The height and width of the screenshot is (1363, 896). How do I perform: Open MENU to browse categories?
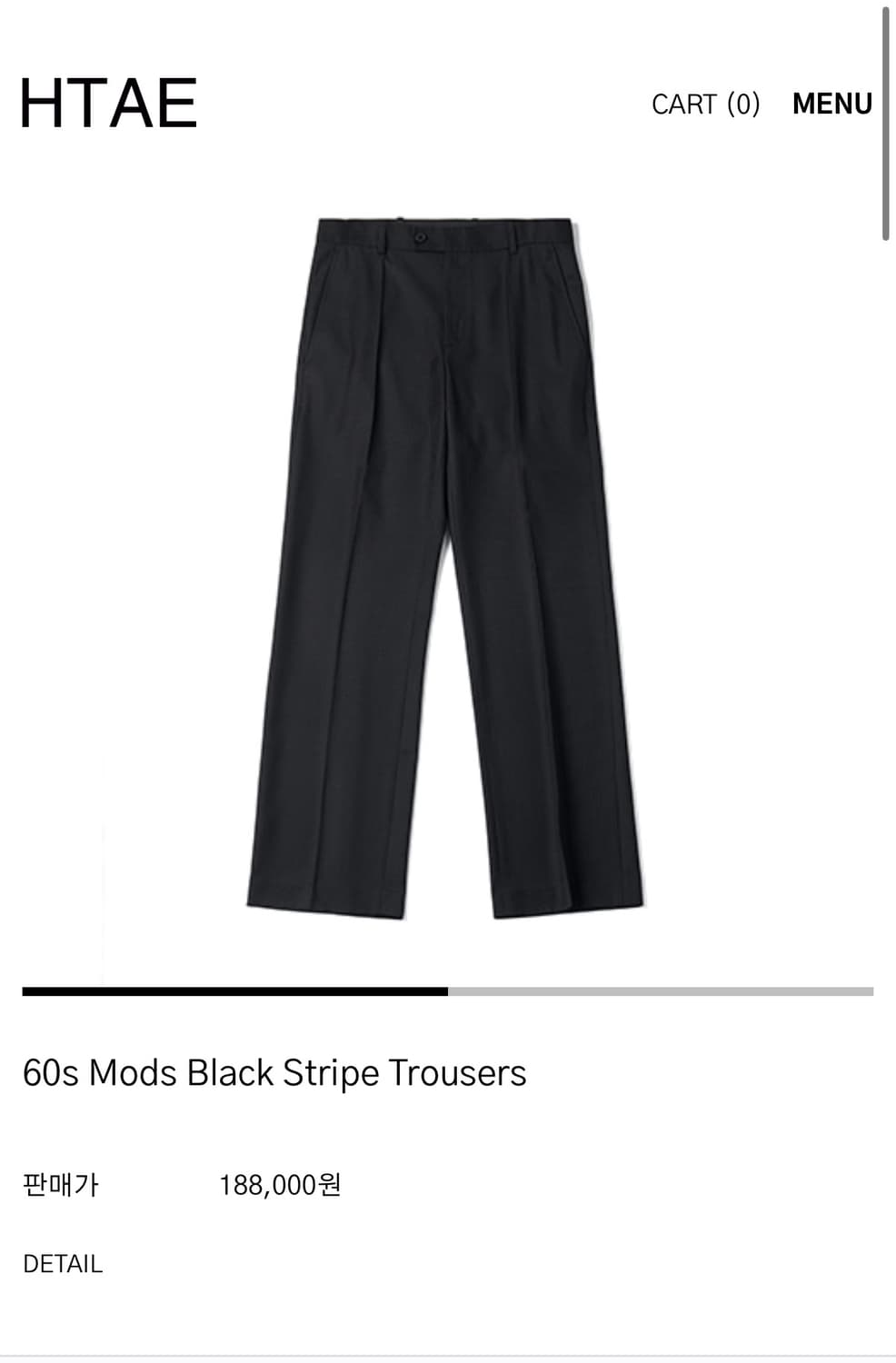point(831,104)
